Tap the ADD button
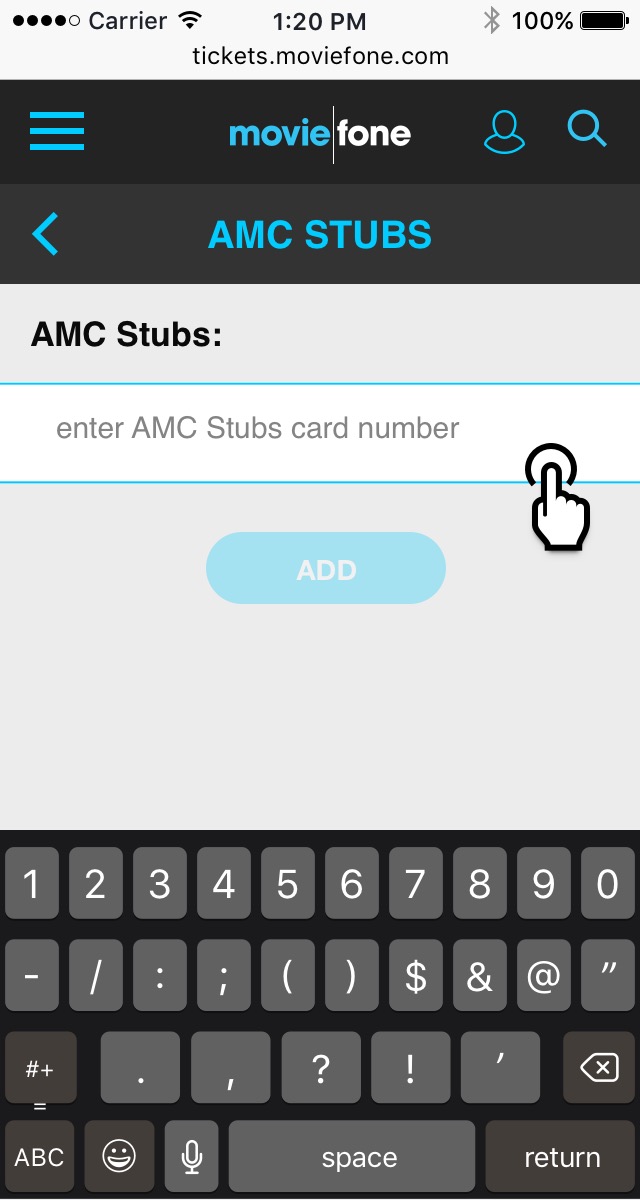Viewport: 640px width, 1200px height. point(326,569)
